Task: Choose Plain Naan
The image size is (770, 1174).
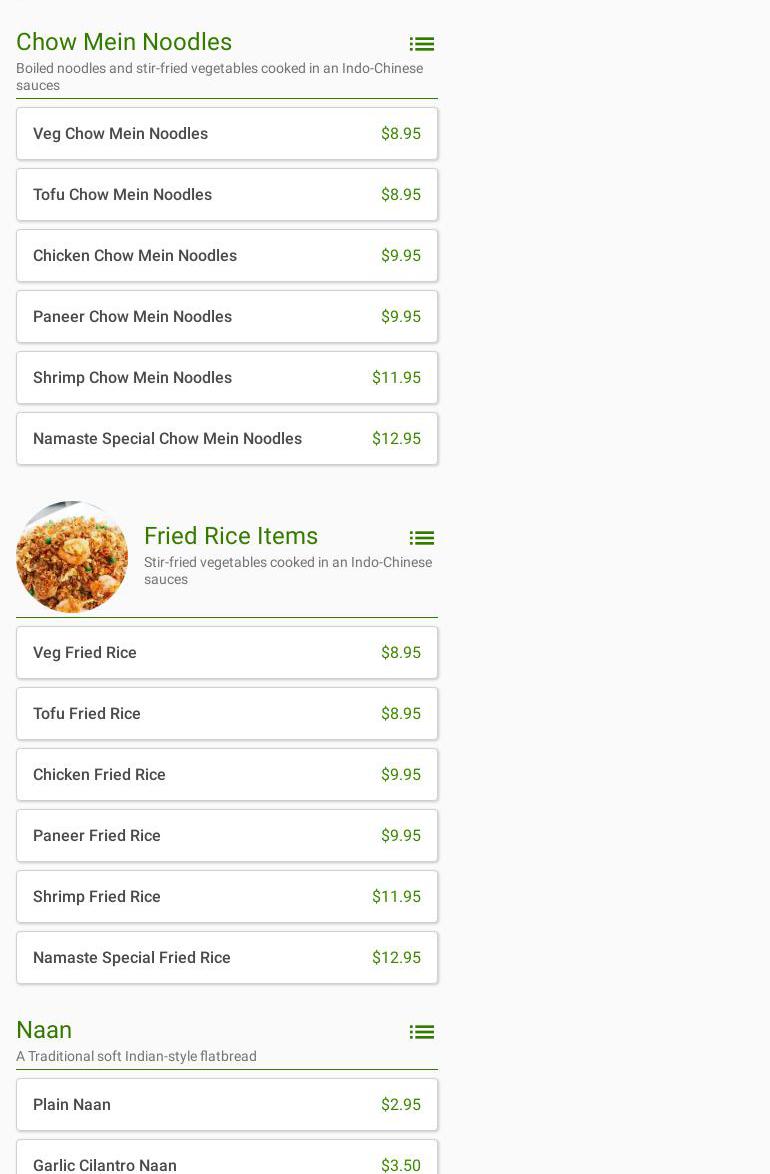Action: coord(227,1105)
